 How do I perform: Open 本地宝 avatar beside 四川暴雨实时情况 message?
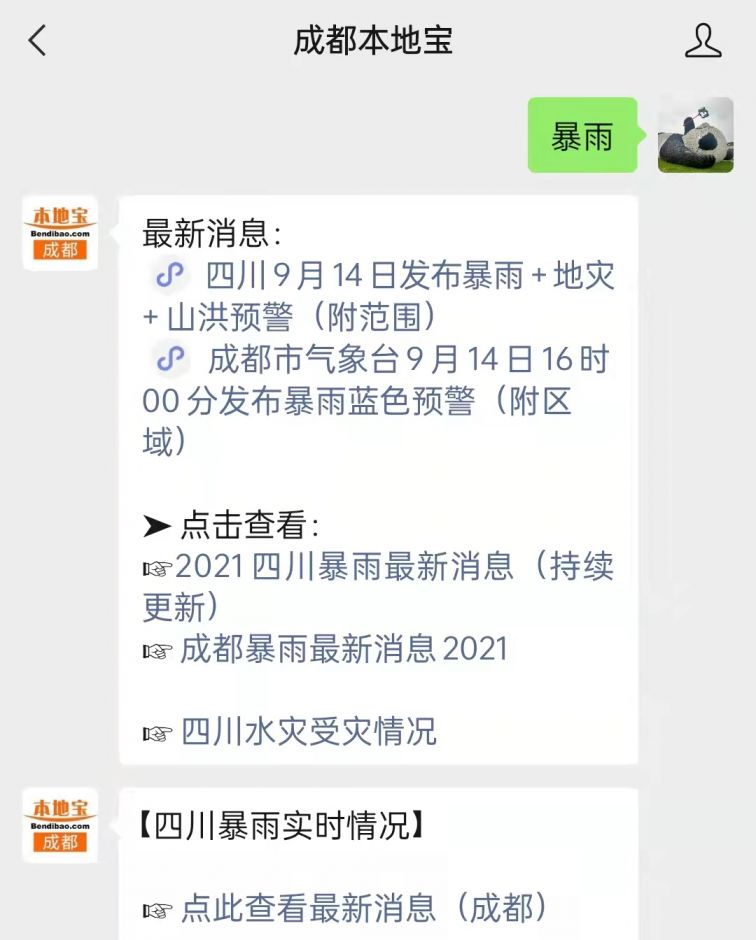(x=60, y=825)
